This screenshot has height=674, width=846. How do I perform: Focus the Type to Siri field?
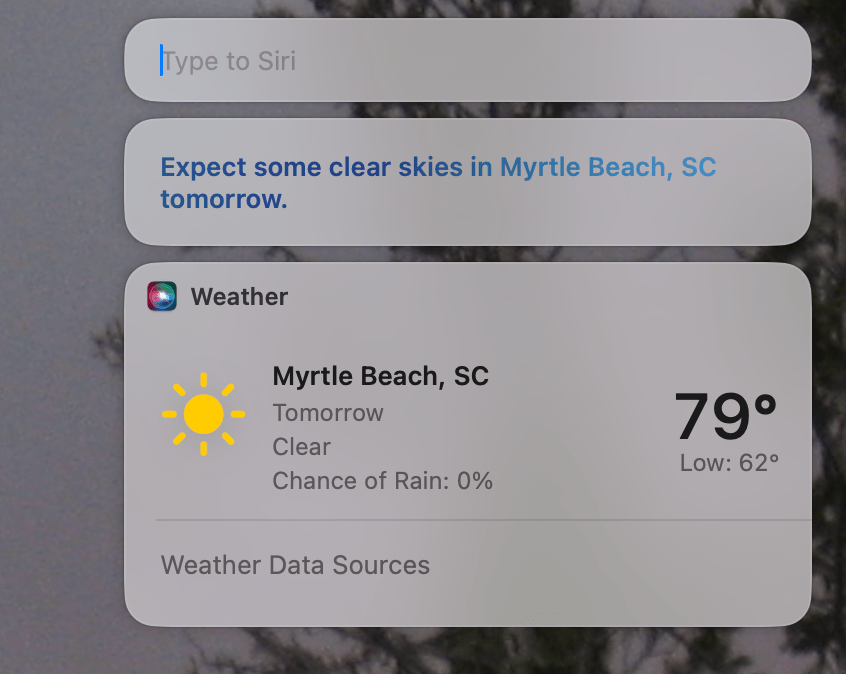[x=466, y=61]
